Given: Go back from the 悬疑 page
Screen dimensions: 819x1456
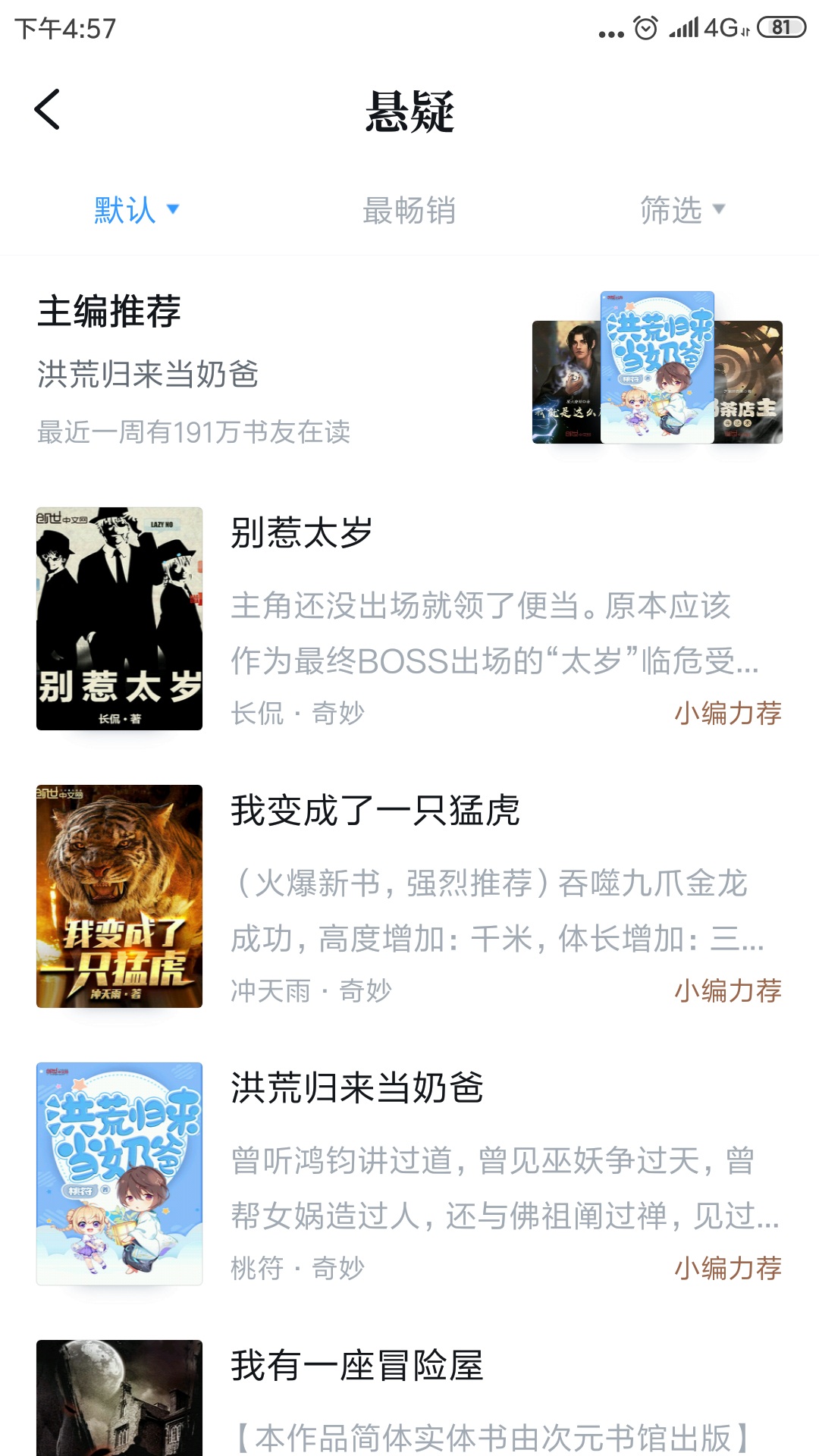Looking at the screenshot, I should [47, 110].
